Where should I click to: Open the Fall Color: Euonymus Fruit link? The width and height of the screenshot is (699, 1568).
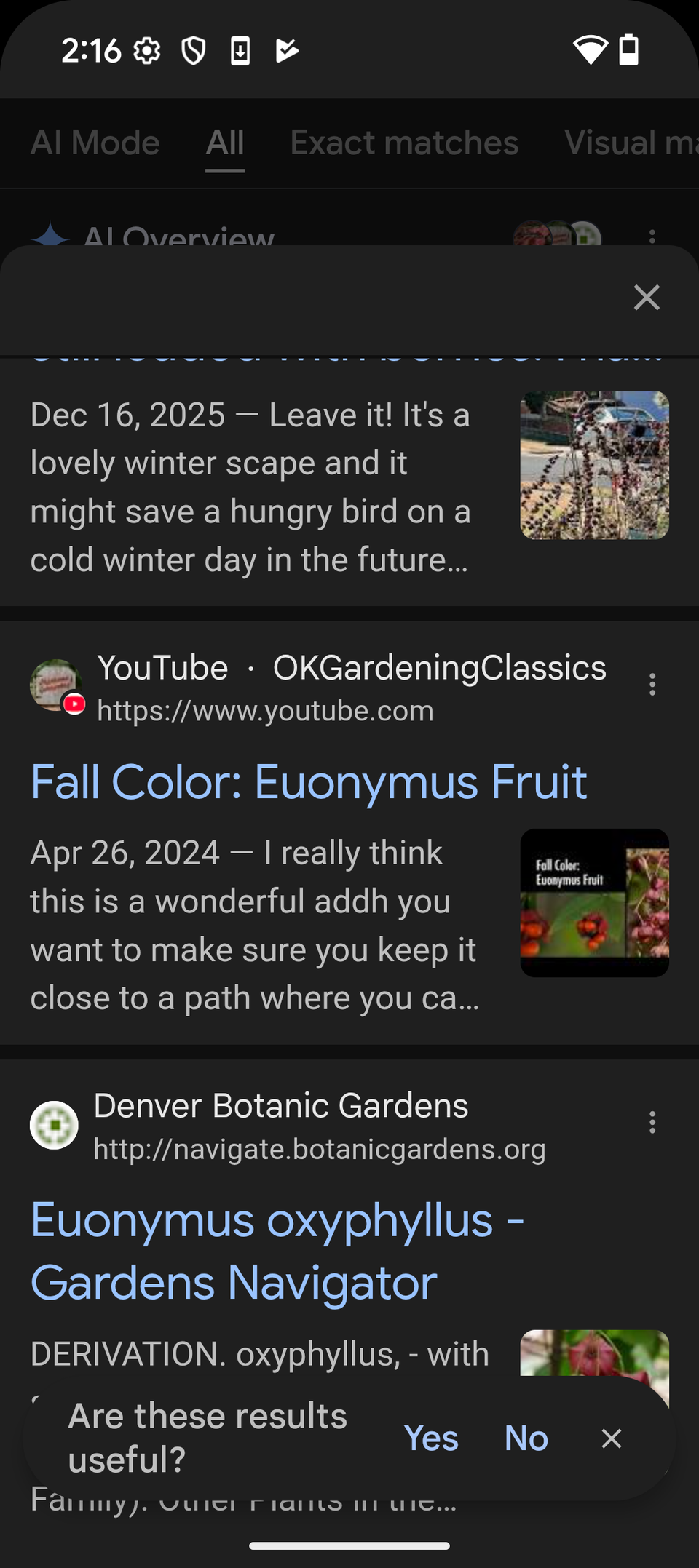[309, 781]
